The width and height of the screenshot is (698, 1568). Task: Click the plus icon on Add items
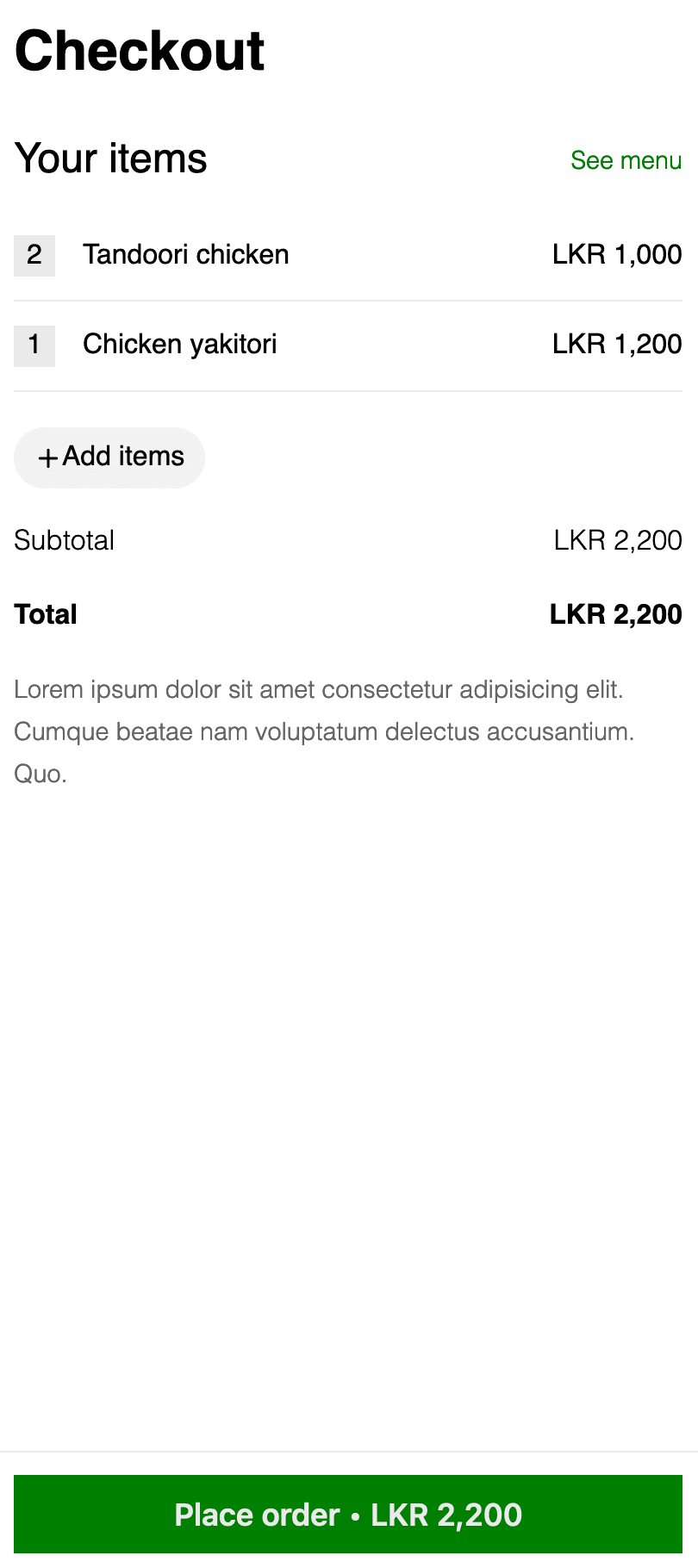click(47, 457)
